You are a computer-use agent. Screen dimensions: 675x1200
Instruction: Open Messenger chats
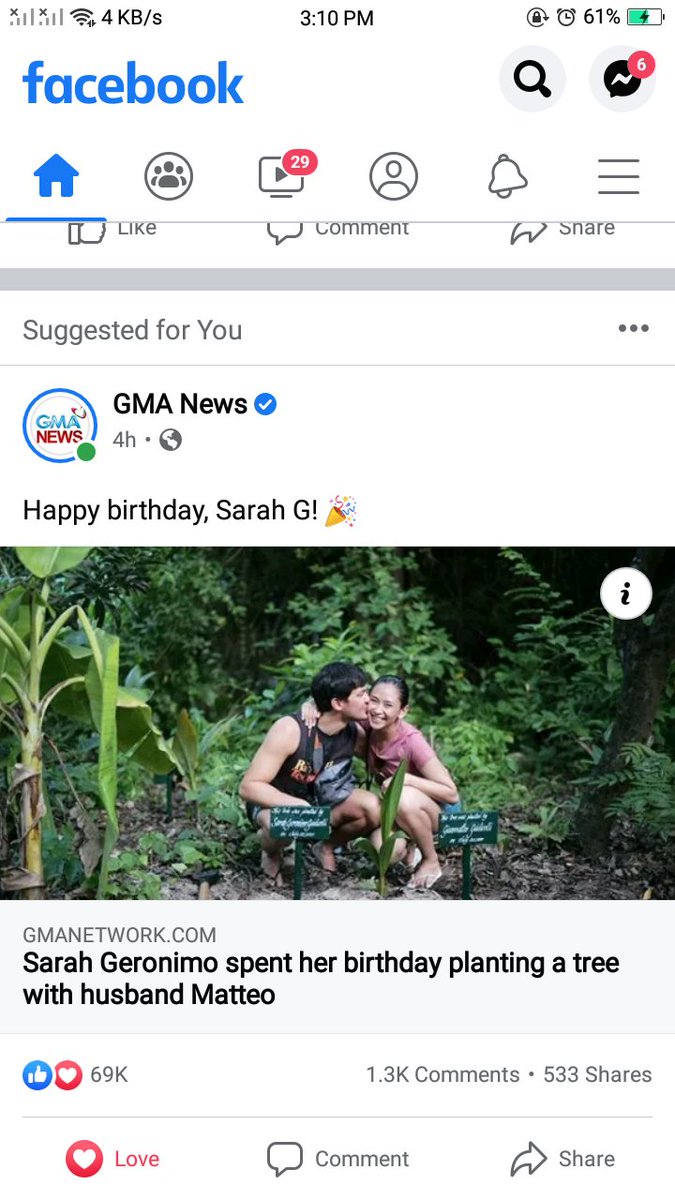point(622,78)
